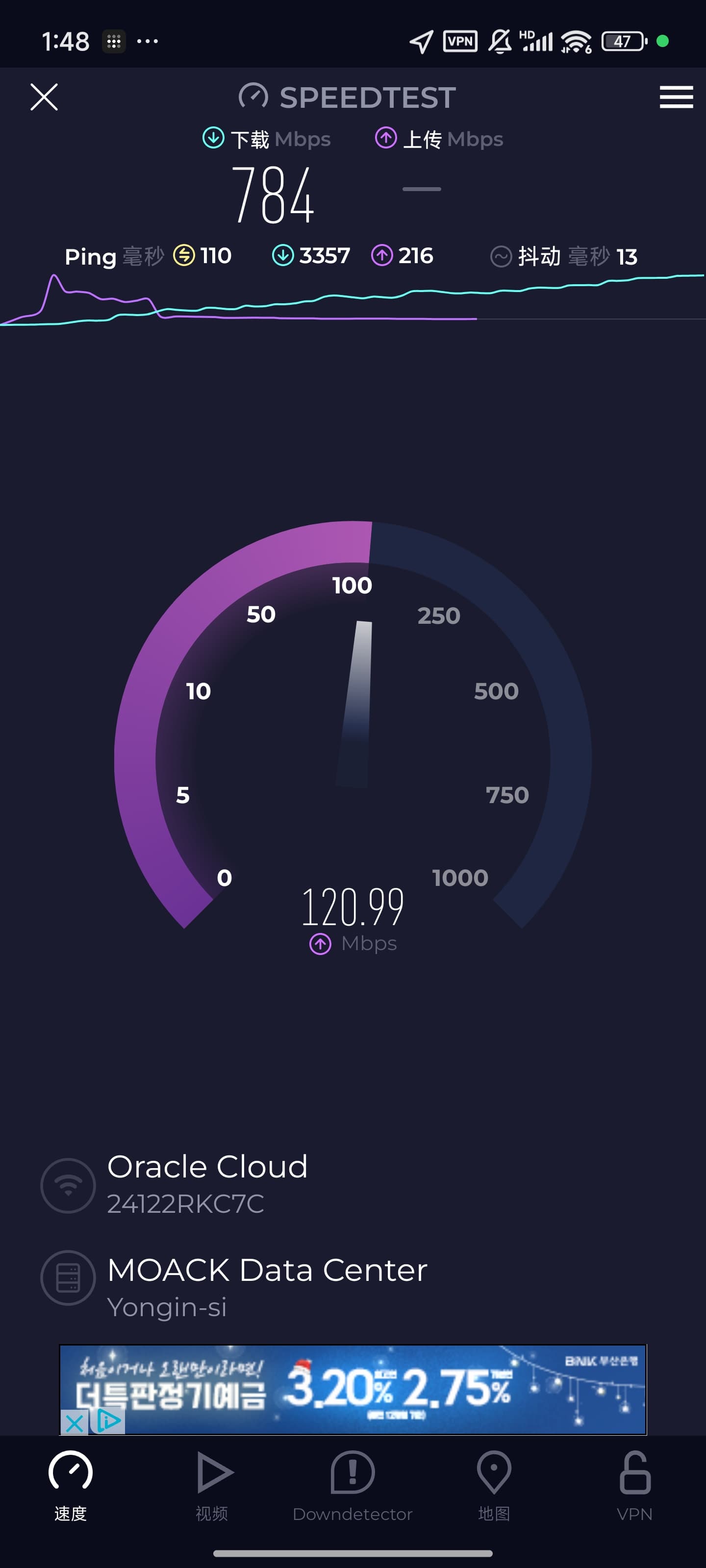706x1568 pixels.
Task: Switch to the 视频 tab
Action: coord(212,1486)
